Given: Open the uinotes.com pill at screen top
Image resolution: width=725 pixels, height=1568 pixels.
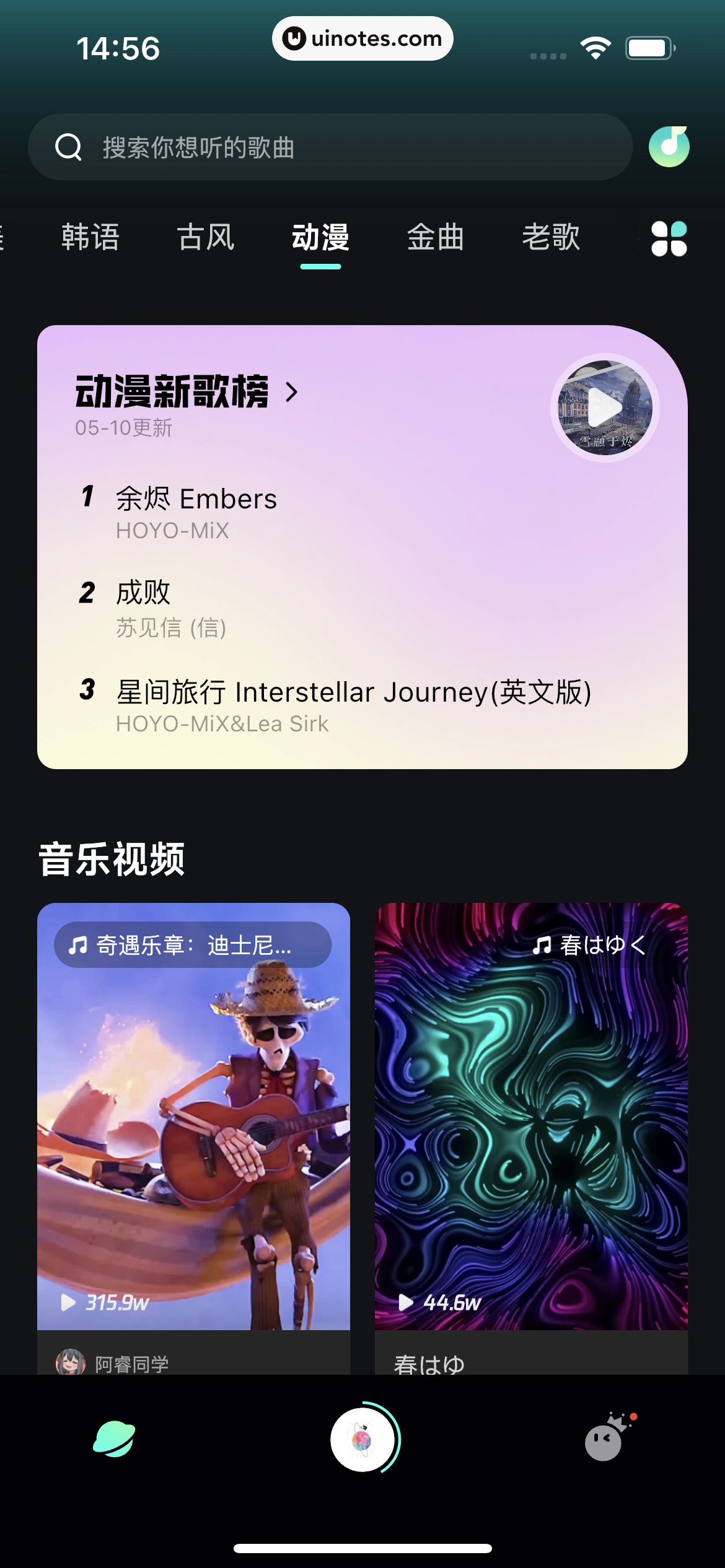Looking at the screenshot, I should 362,38.
